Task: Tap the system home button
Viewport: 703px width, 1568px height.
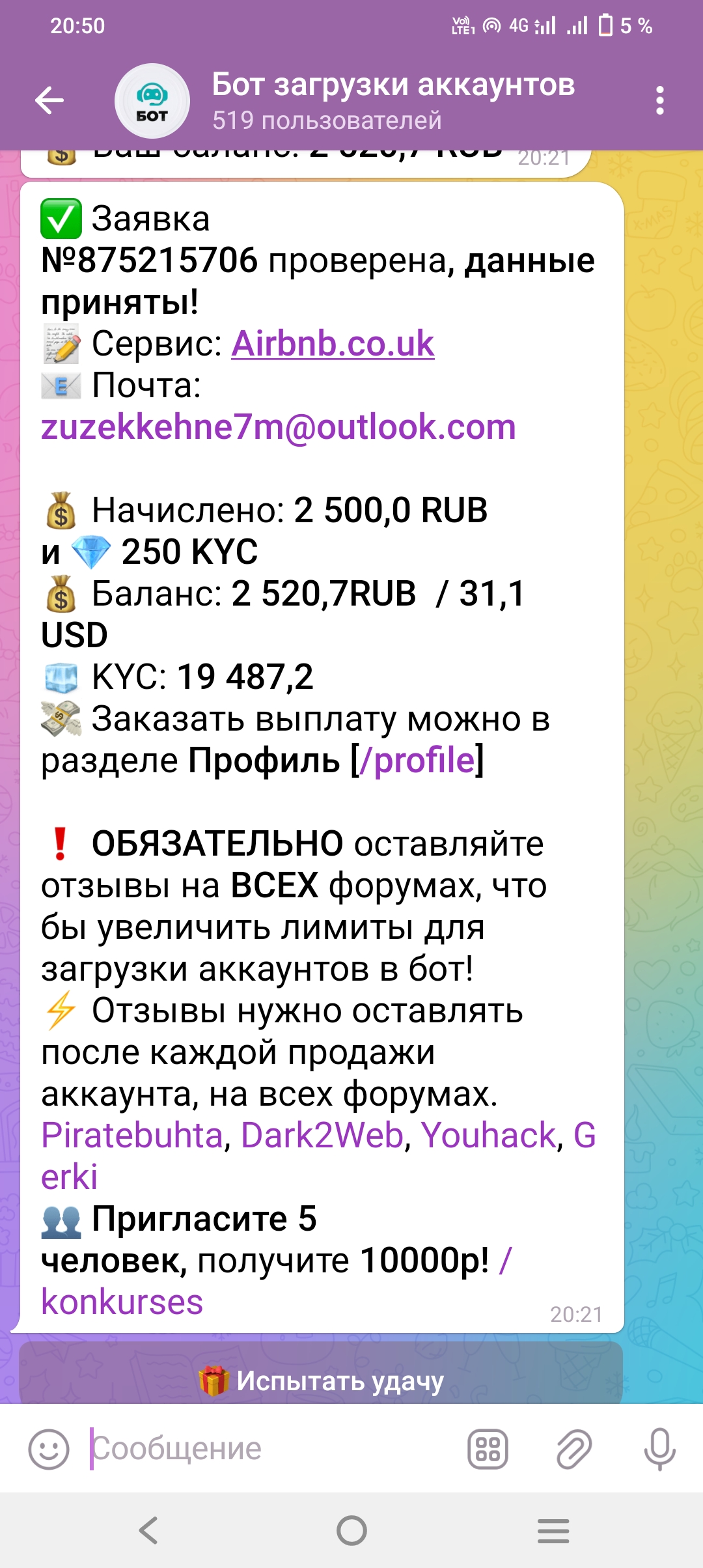Action: pos(351,1530)
